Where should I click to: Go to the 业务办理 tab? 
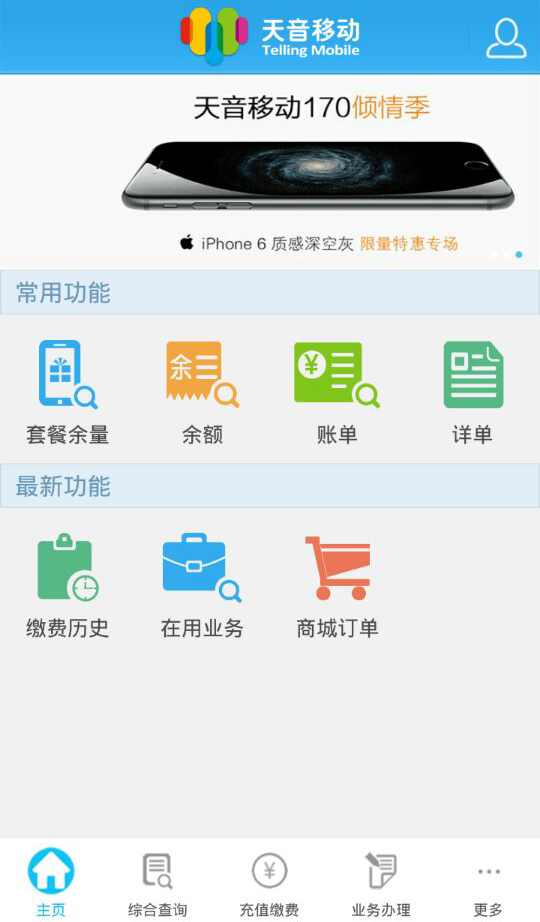pos(381,881)
